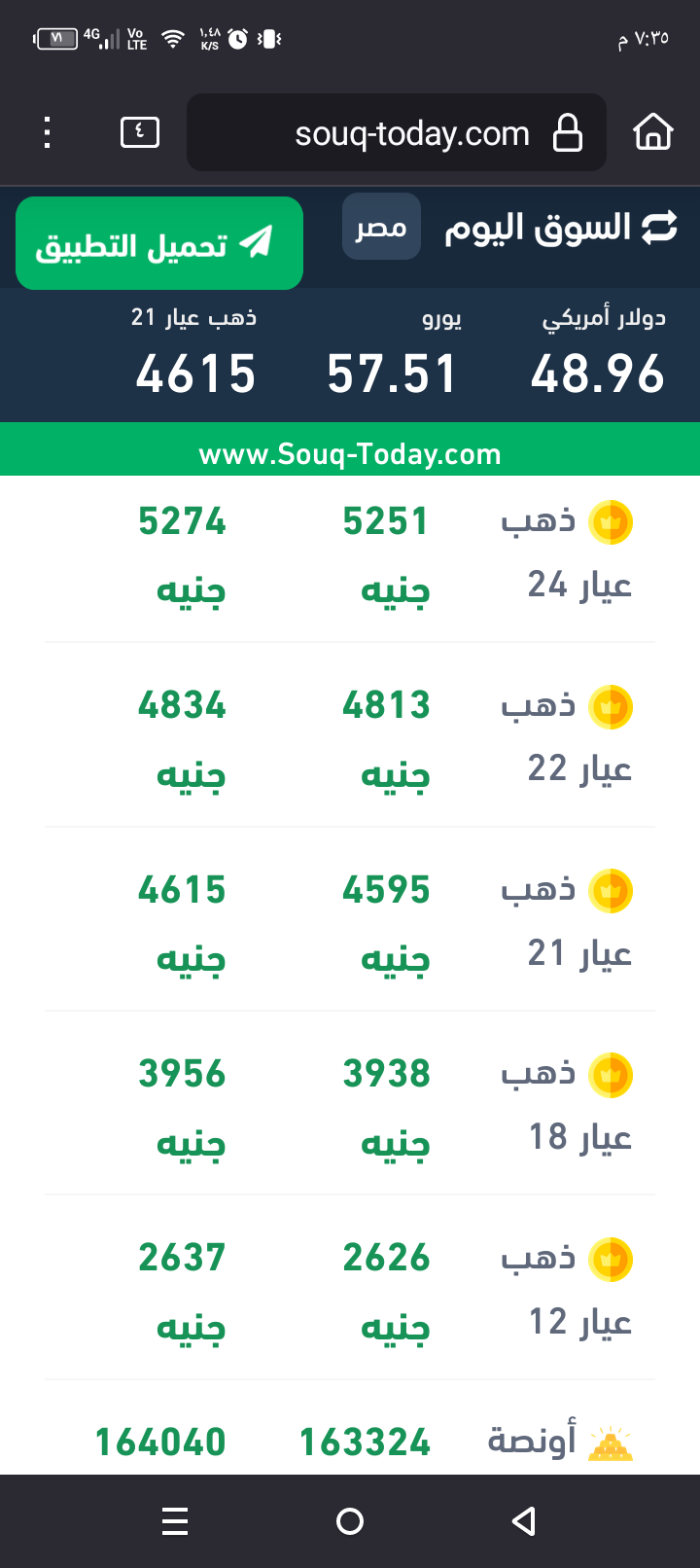Open the browser overflow menu

[47, 132]
